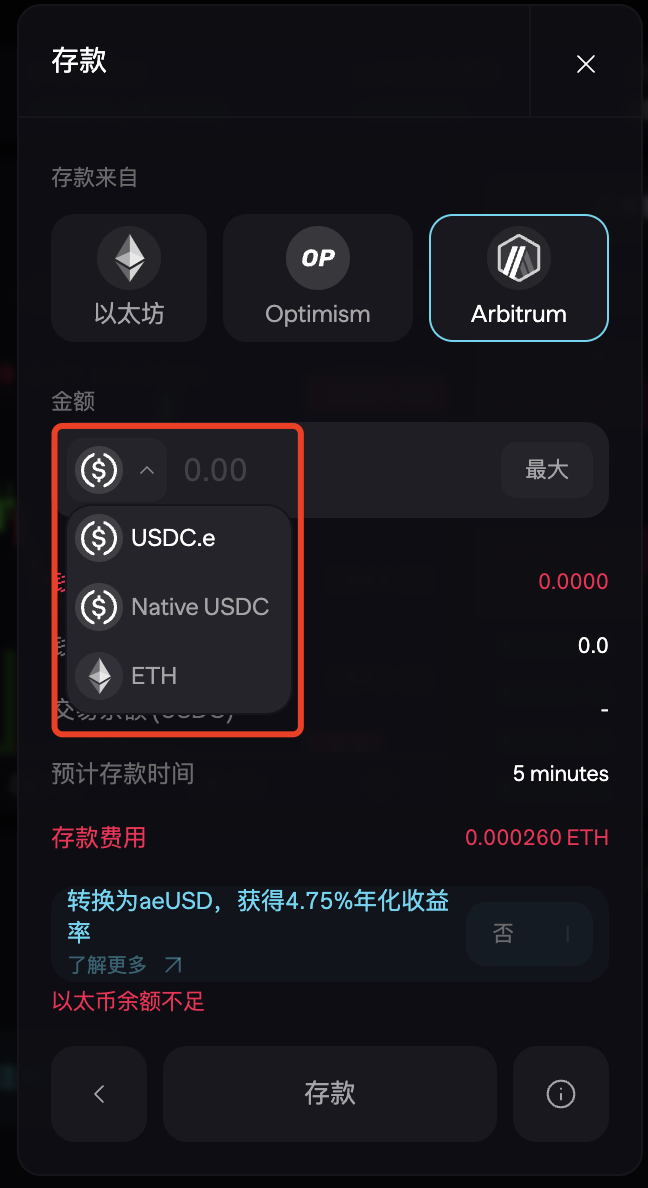Go back with the left arrow button
Image resolution: width=648 pixels, height=1188 pixels.
click(x=99, y=1094)
